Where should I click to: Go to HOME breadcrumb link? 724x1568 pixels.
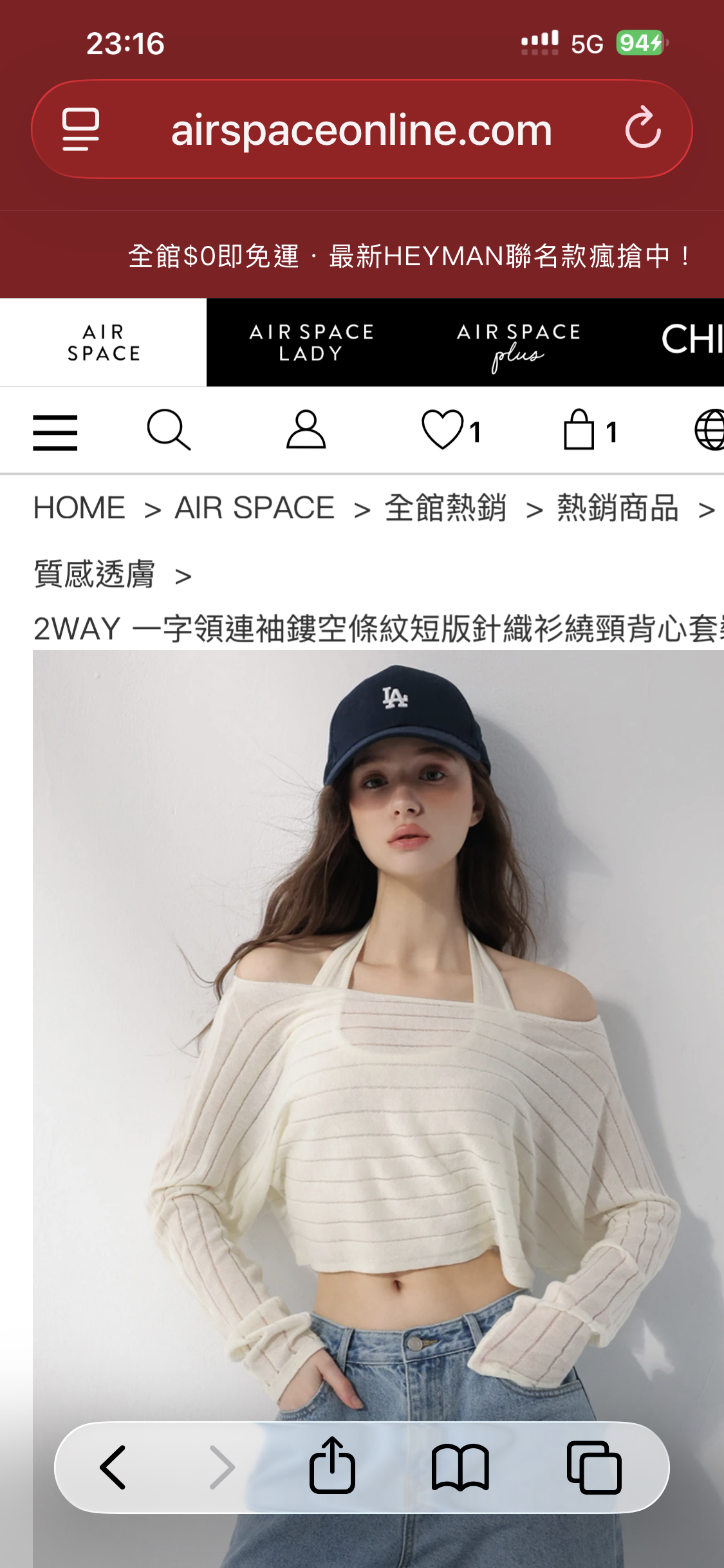click(x=79, y=508)
